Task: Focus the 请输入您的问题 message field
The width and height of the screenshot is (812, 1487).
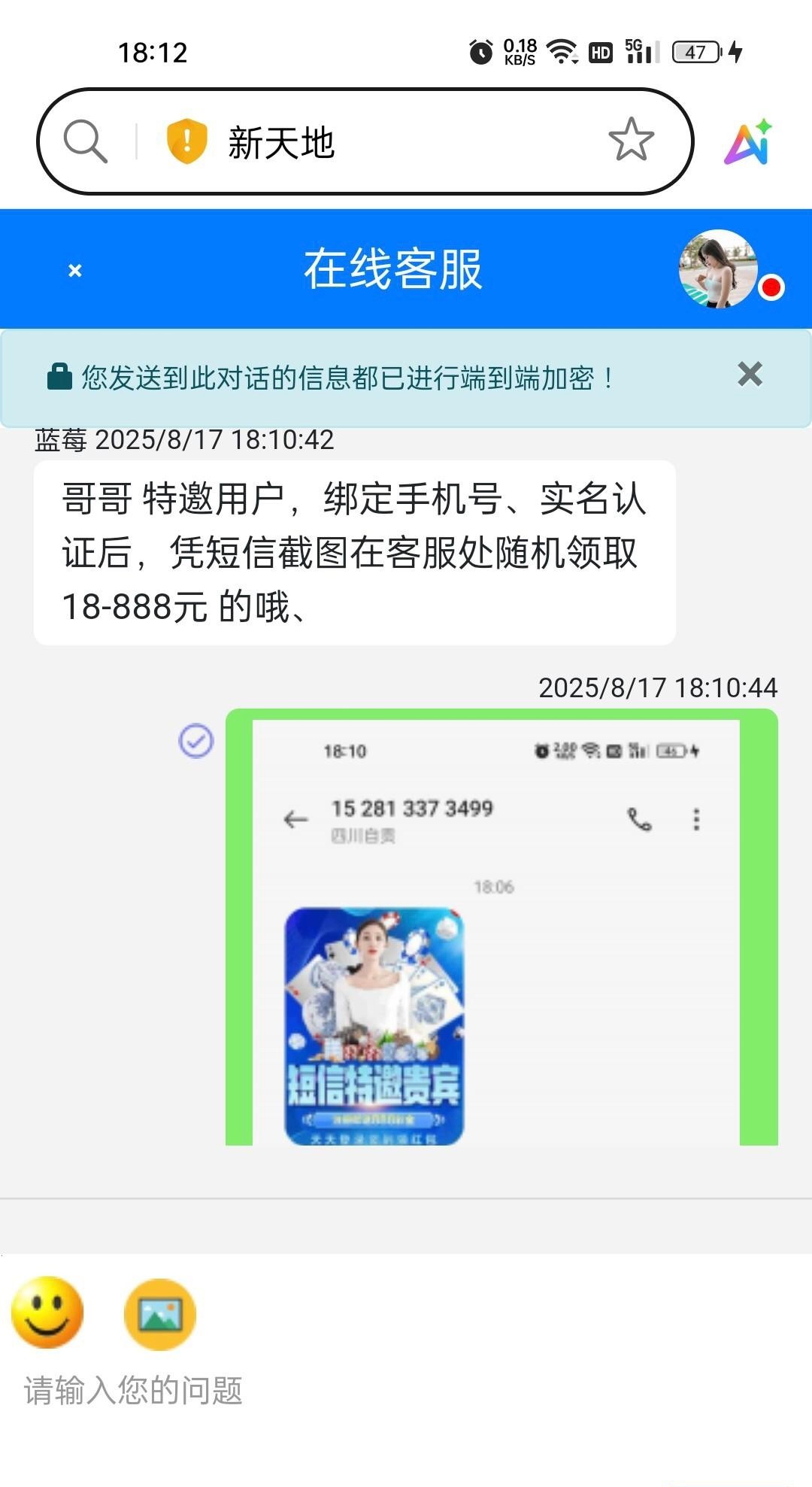Action: click(301, 1391)
